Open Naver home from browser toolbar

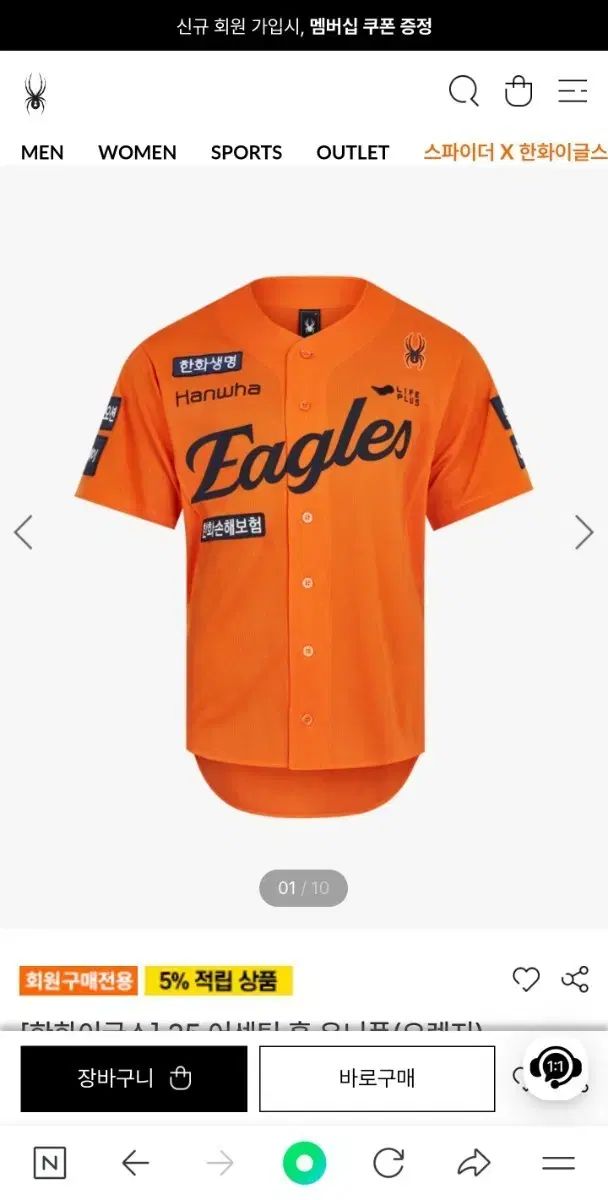point(50,1163)
